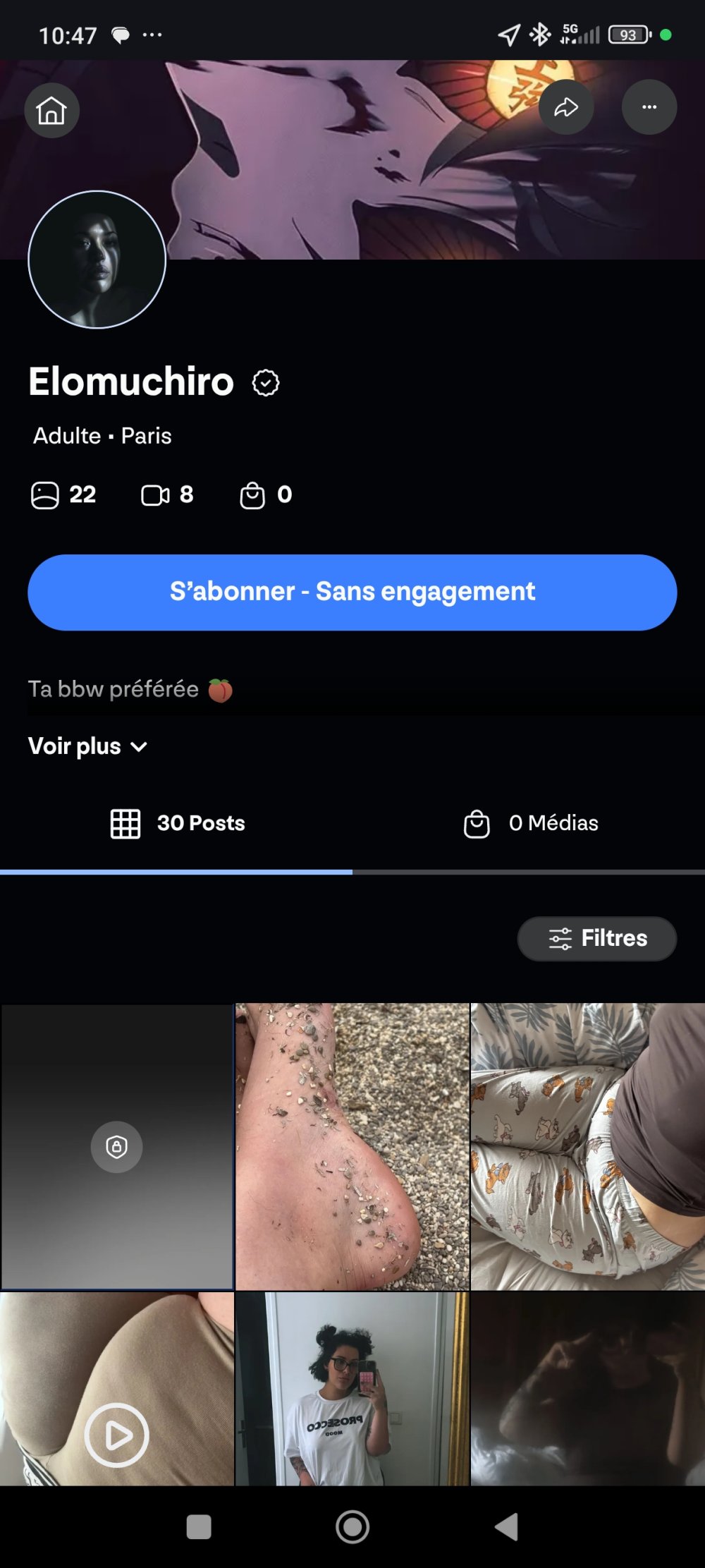
Task: Open the three-dot overflow menu
Action: coord(649,107)
